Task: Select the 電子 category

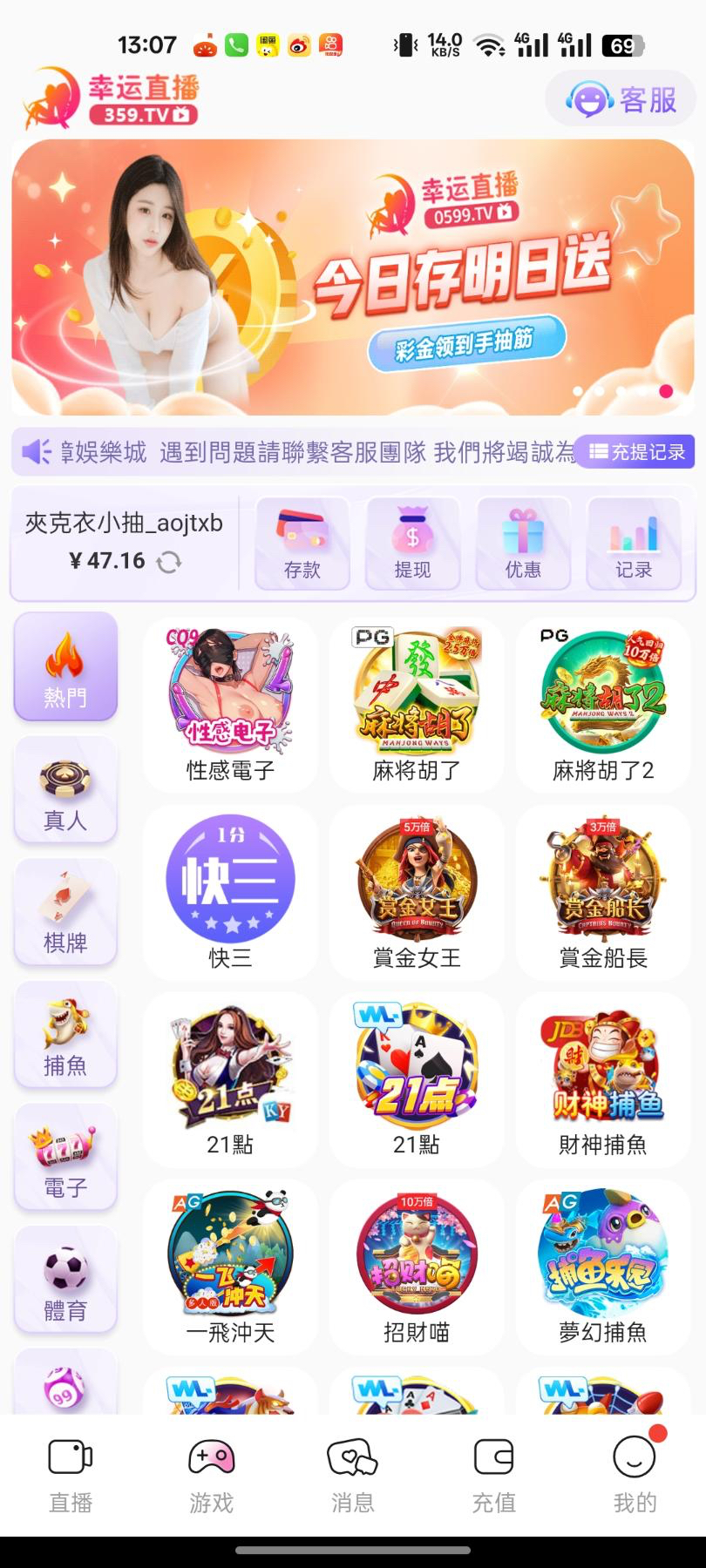Action: pyautogui.click(x=65, y=1157)
